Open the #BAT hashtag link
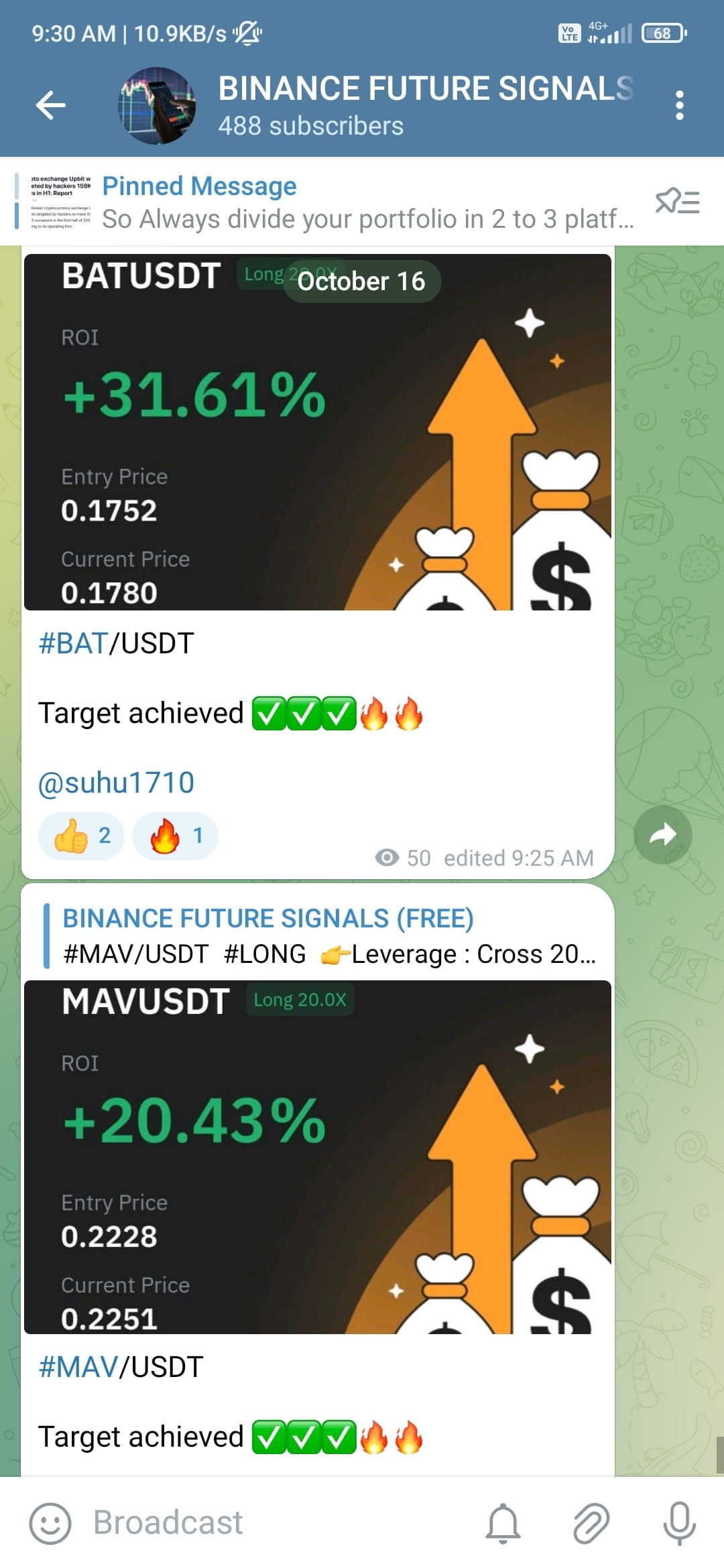724x1568 pixels. [80, 644]
